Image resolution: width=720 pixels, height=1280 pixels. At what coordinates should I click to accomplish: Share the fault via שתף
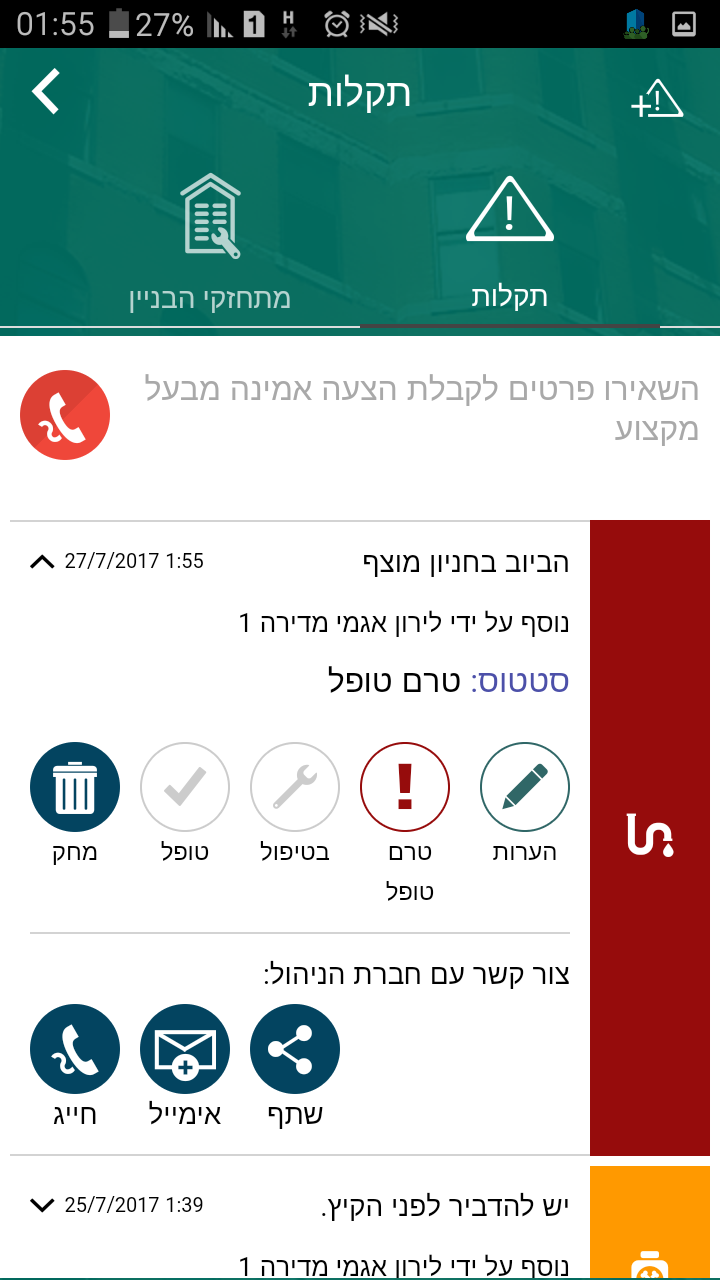(x=295, y=1049)
